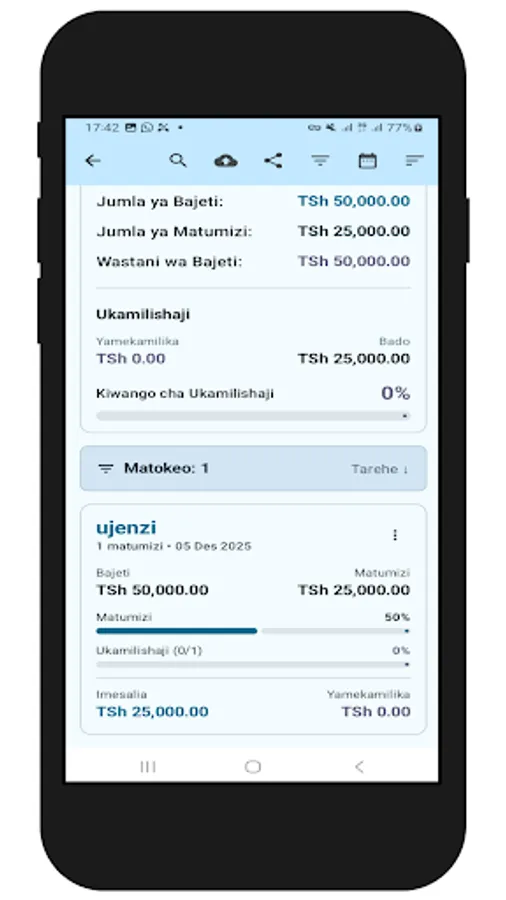Open the ujenzi budget card
506x900 pixels.
pos(254,619)
